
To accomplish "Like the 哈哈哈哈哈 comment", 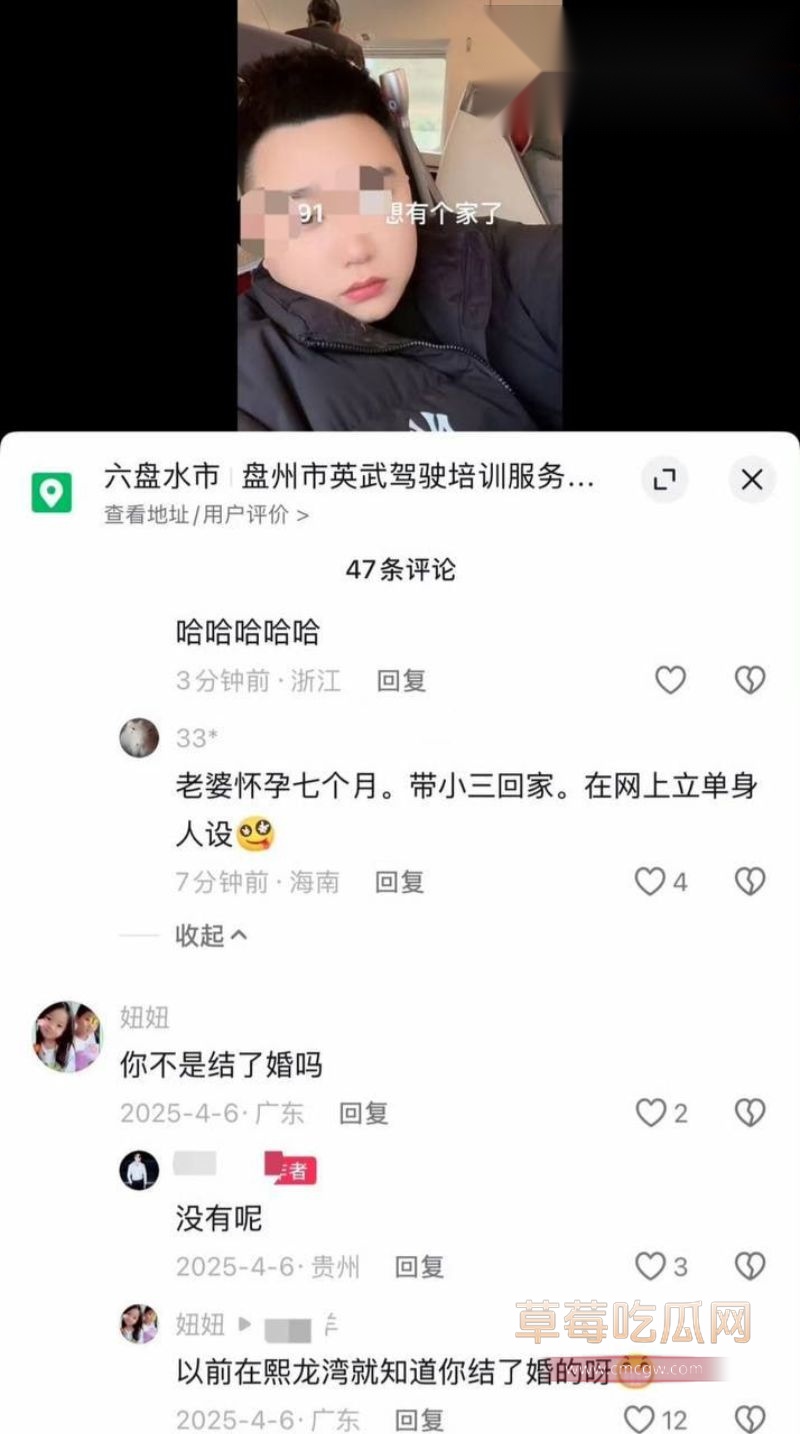I will (x=670, y=679).
